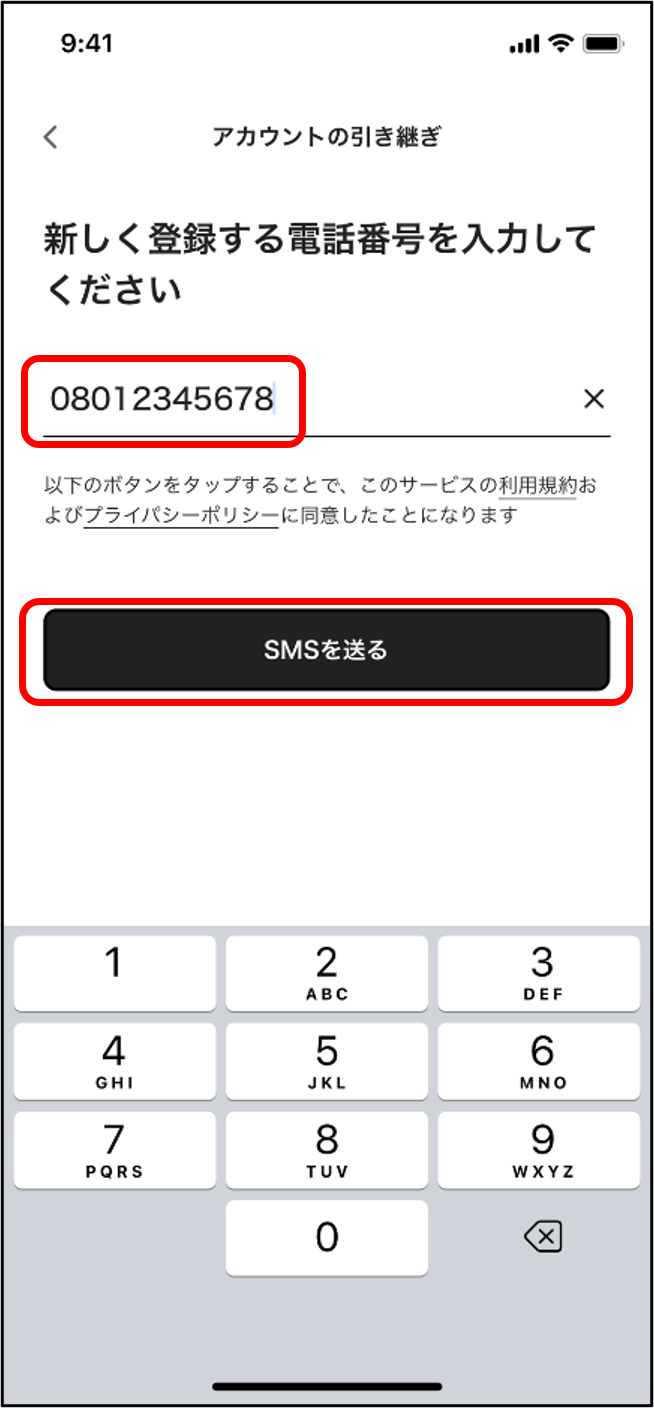This screenshot has width=654, height=1408.
Task: Clear the entered phone number
Action: [x=594, y=400]
